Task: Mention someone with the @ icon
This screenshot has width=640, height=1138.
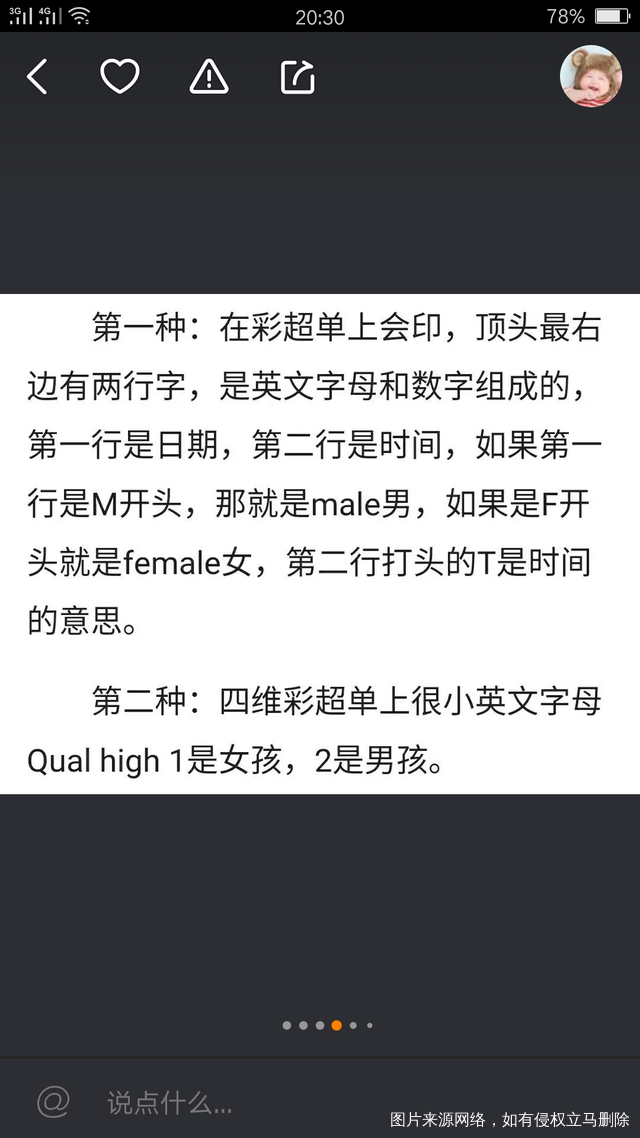Action: pos(54,1102)
